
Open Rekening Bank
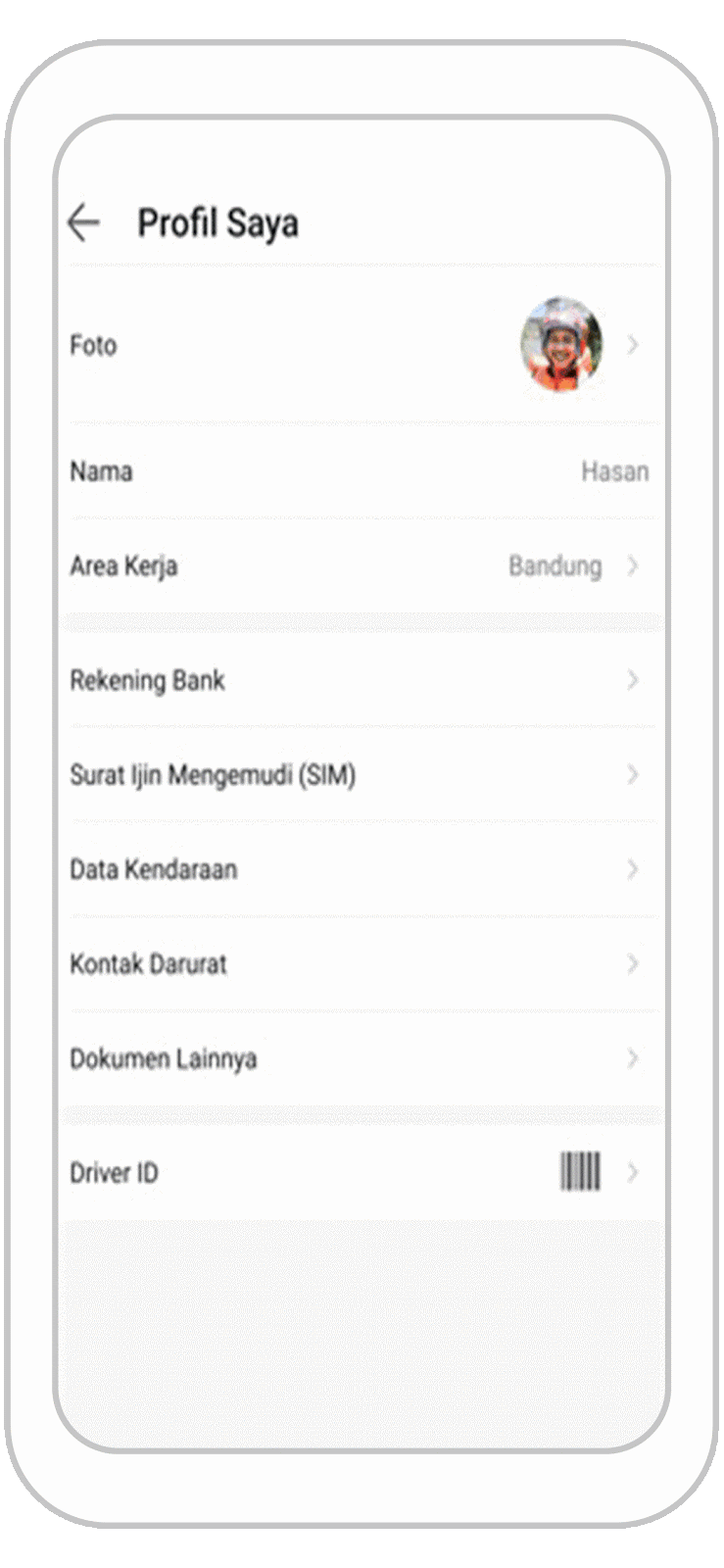pyautogui.click(x=361, y=680)
